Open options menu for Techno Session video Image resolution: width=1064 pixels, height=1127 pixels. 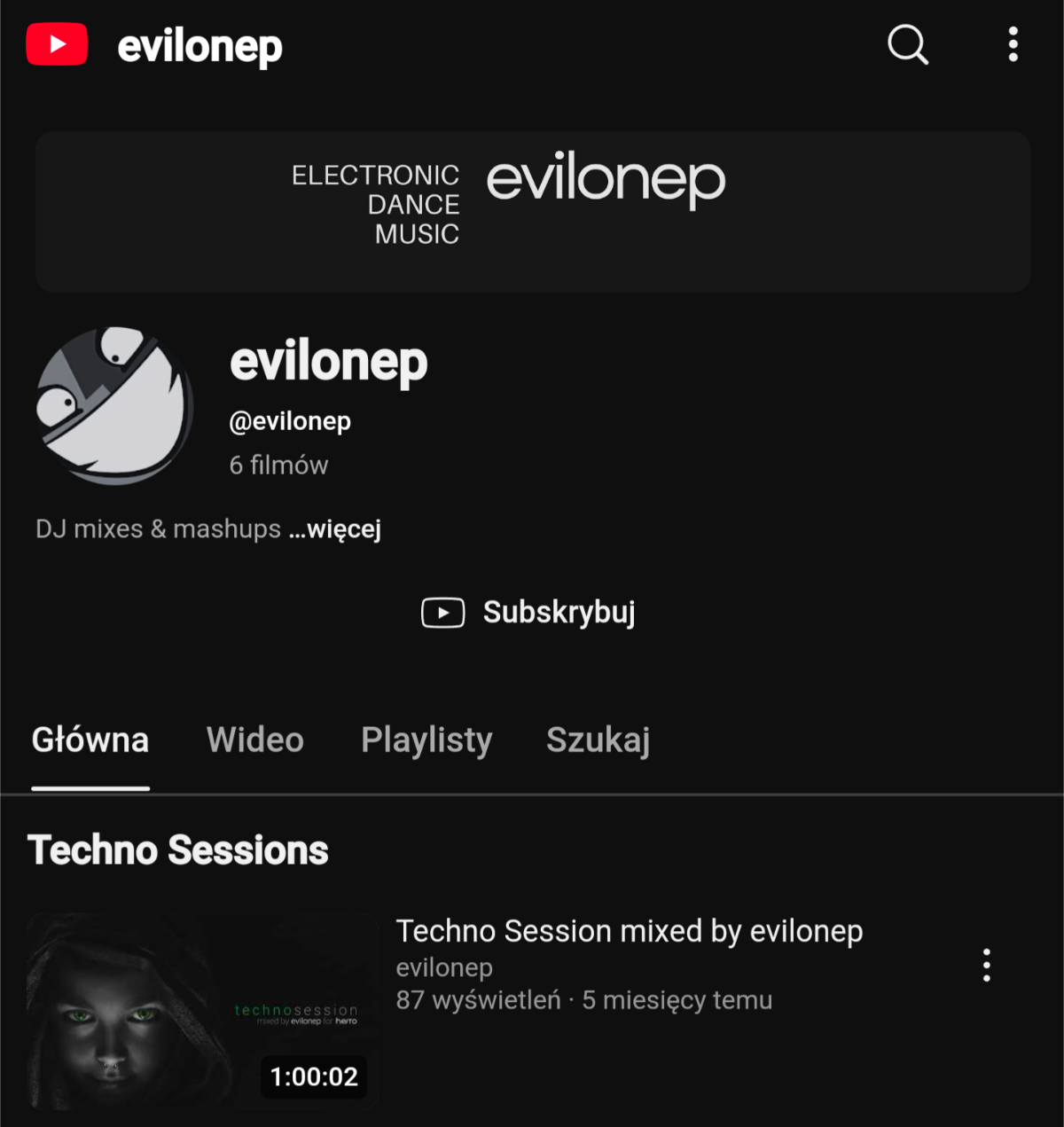986,965
